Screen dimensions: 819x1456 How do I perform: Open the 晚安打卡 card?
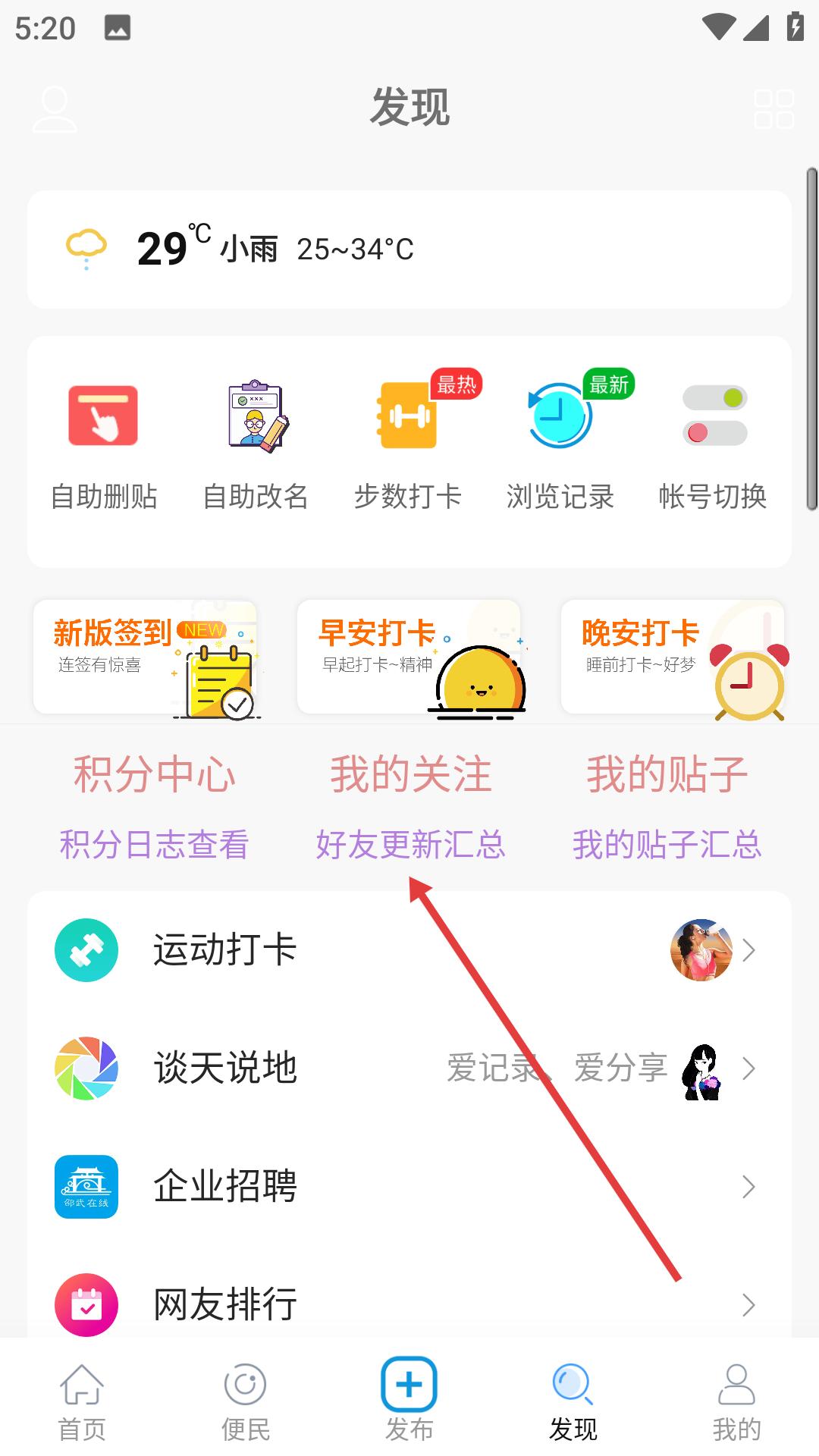(x=673, y=657)
